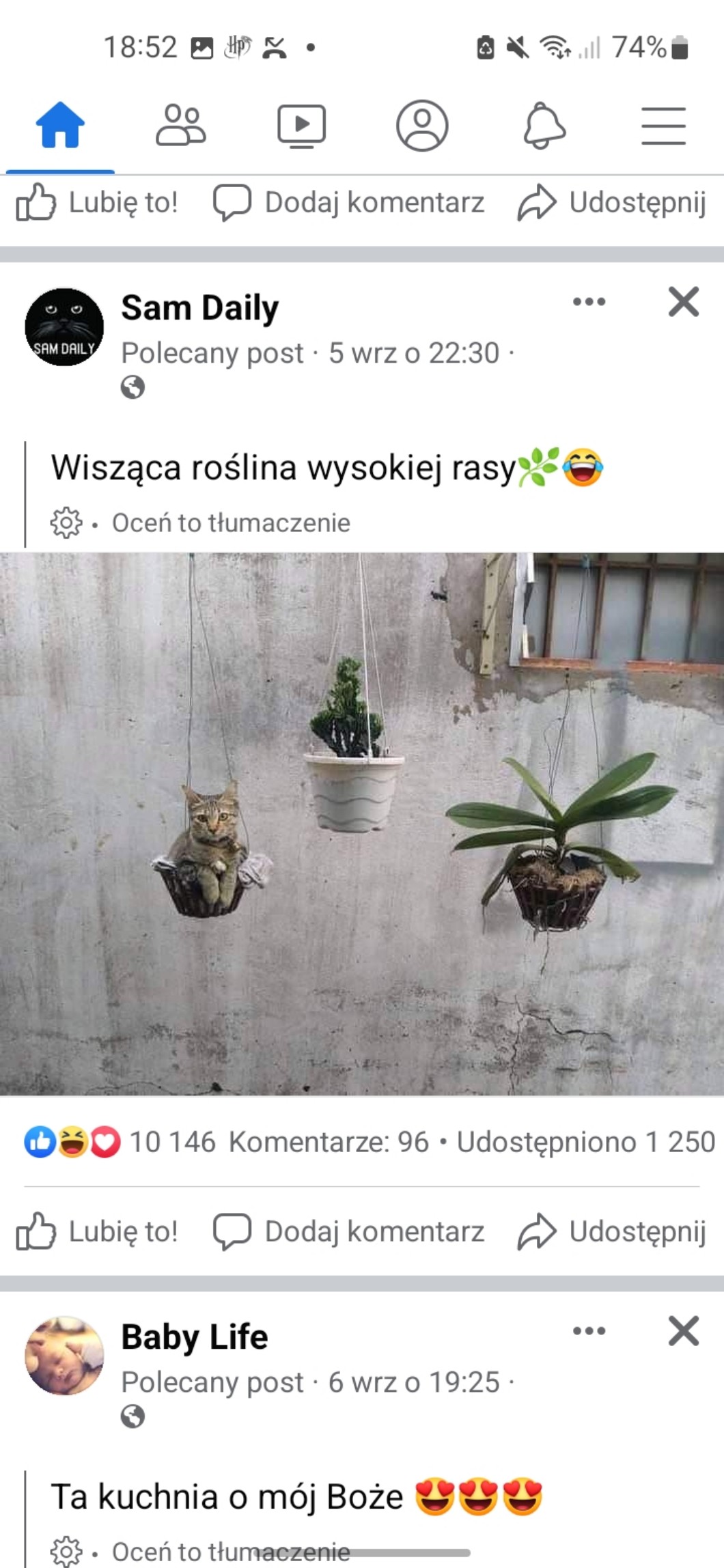Open the hamburger menu tab

pos(663,126)
